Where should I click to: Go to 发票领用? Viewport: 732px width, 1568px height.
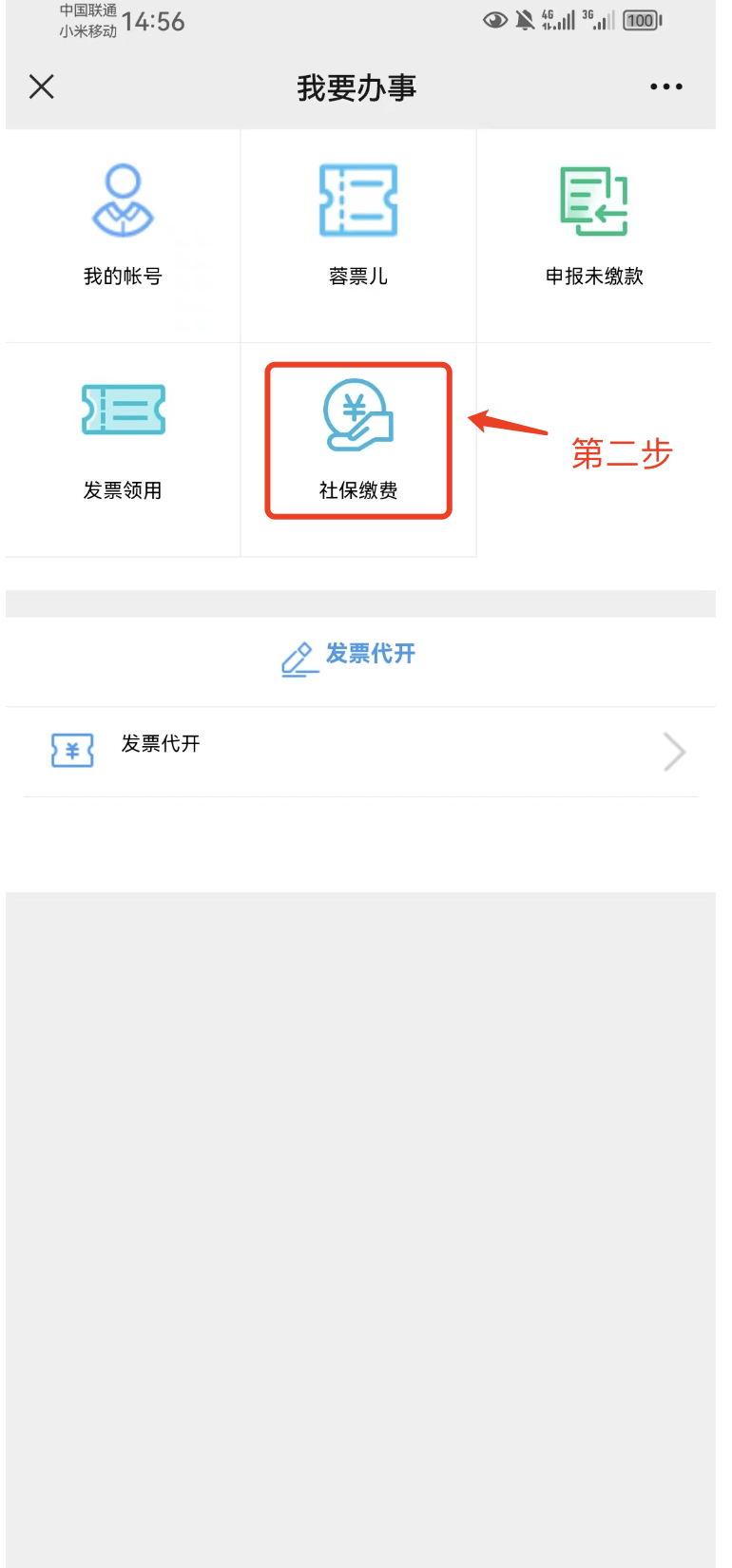123,449
